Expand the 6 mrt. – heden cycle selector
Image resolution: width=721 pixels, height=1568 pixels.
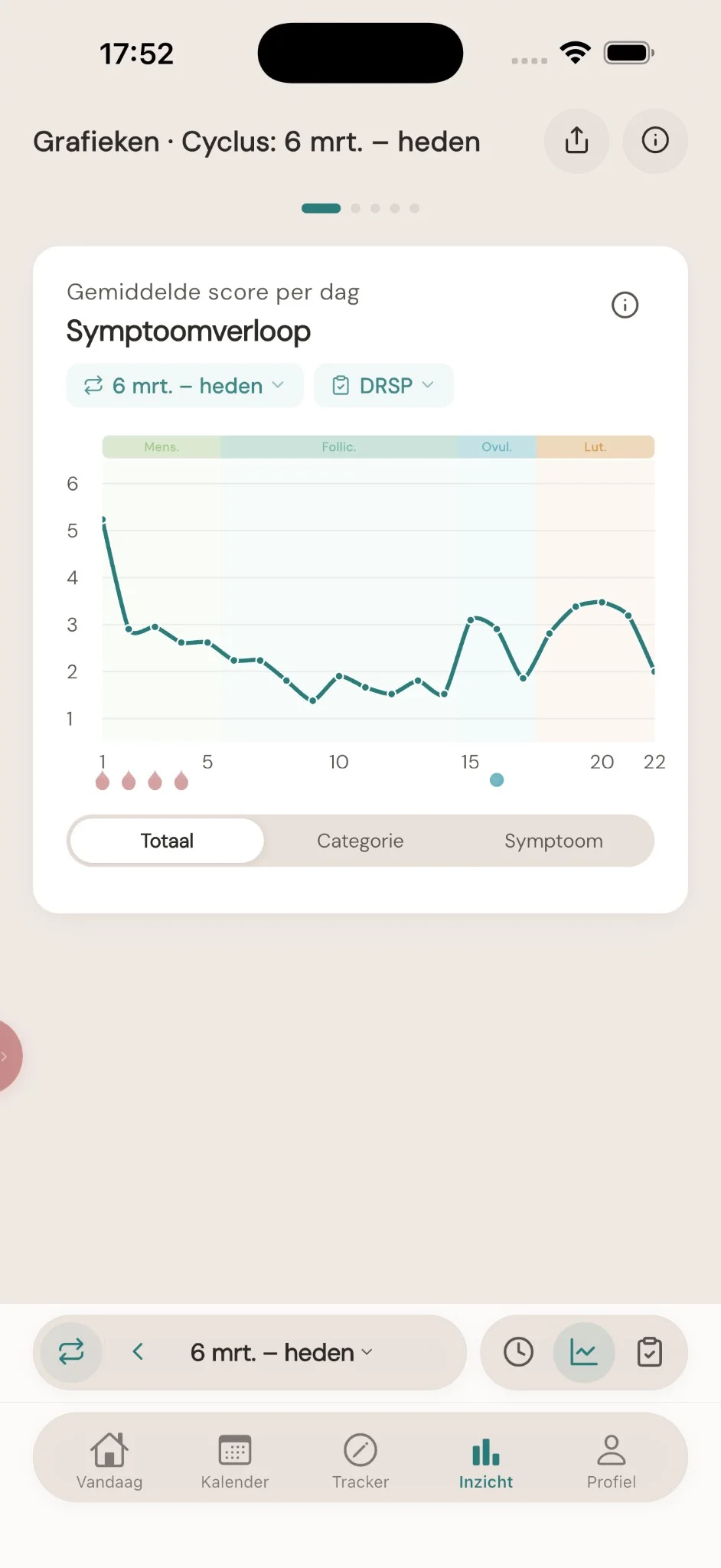pos(184,385)
